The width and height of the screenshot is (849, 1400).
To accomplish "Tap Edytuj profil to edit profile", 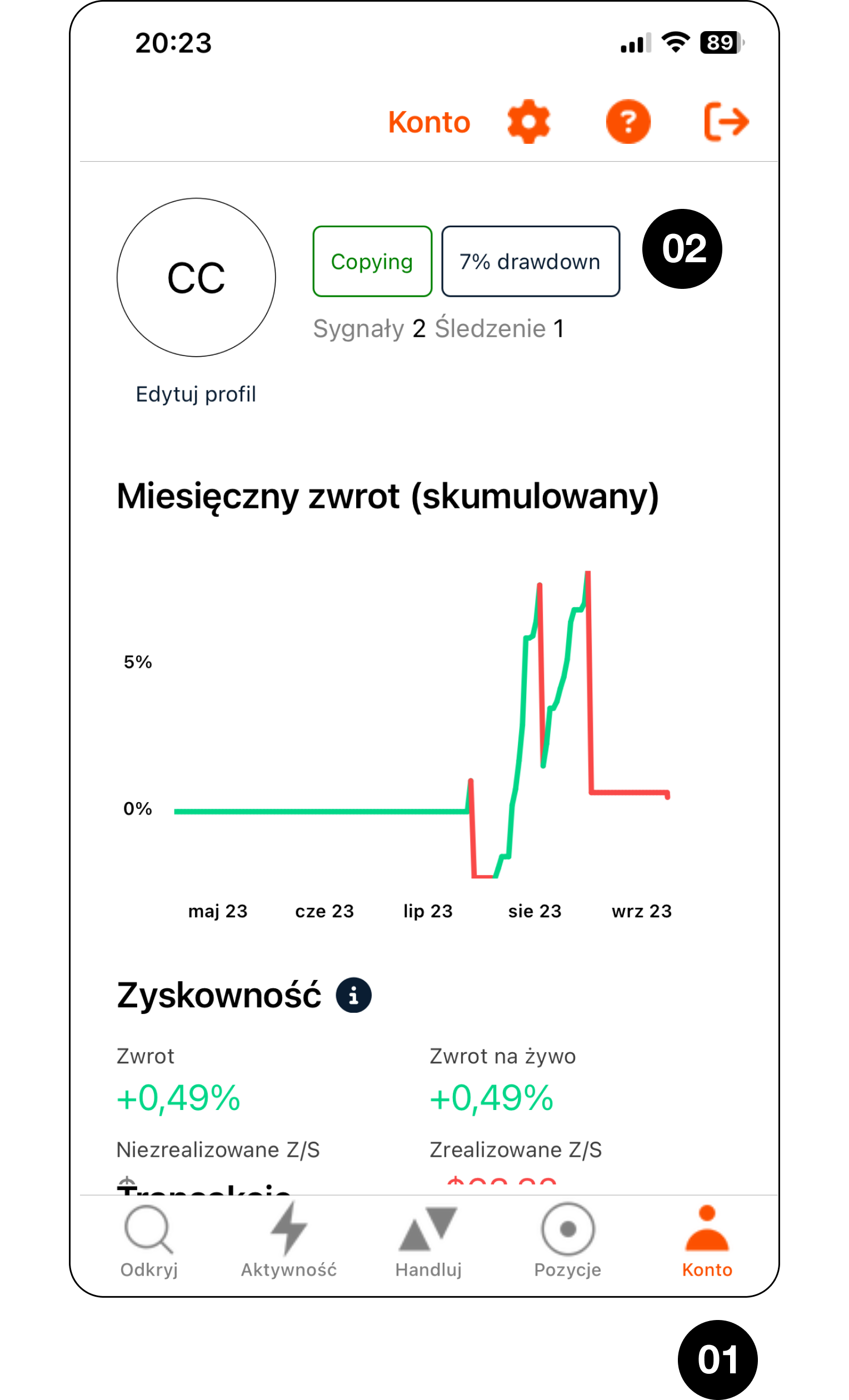I will pyautogui.click(x=196, y=394).
